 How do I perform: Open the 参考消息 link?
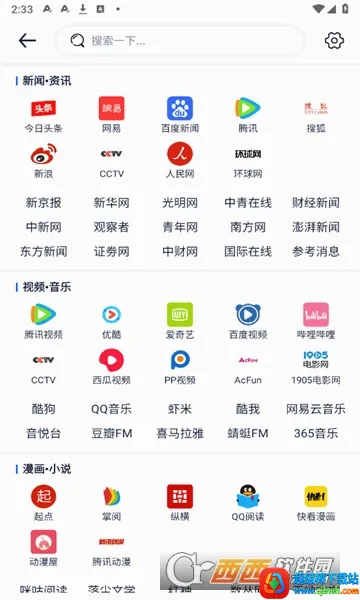pyautogui.click(x=316, y=251)
